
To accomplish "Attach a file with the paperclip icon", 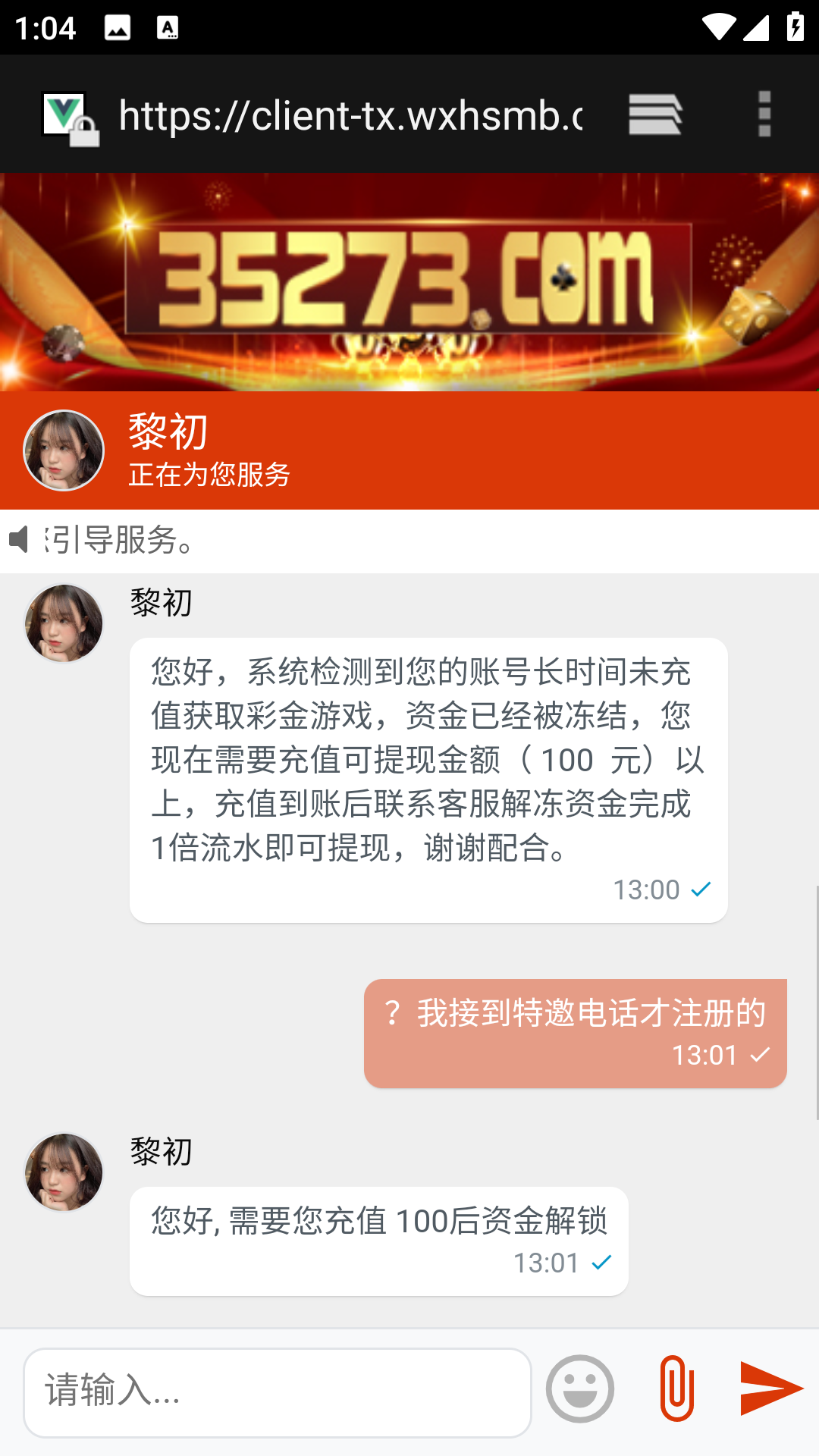I will point(676,1388).
